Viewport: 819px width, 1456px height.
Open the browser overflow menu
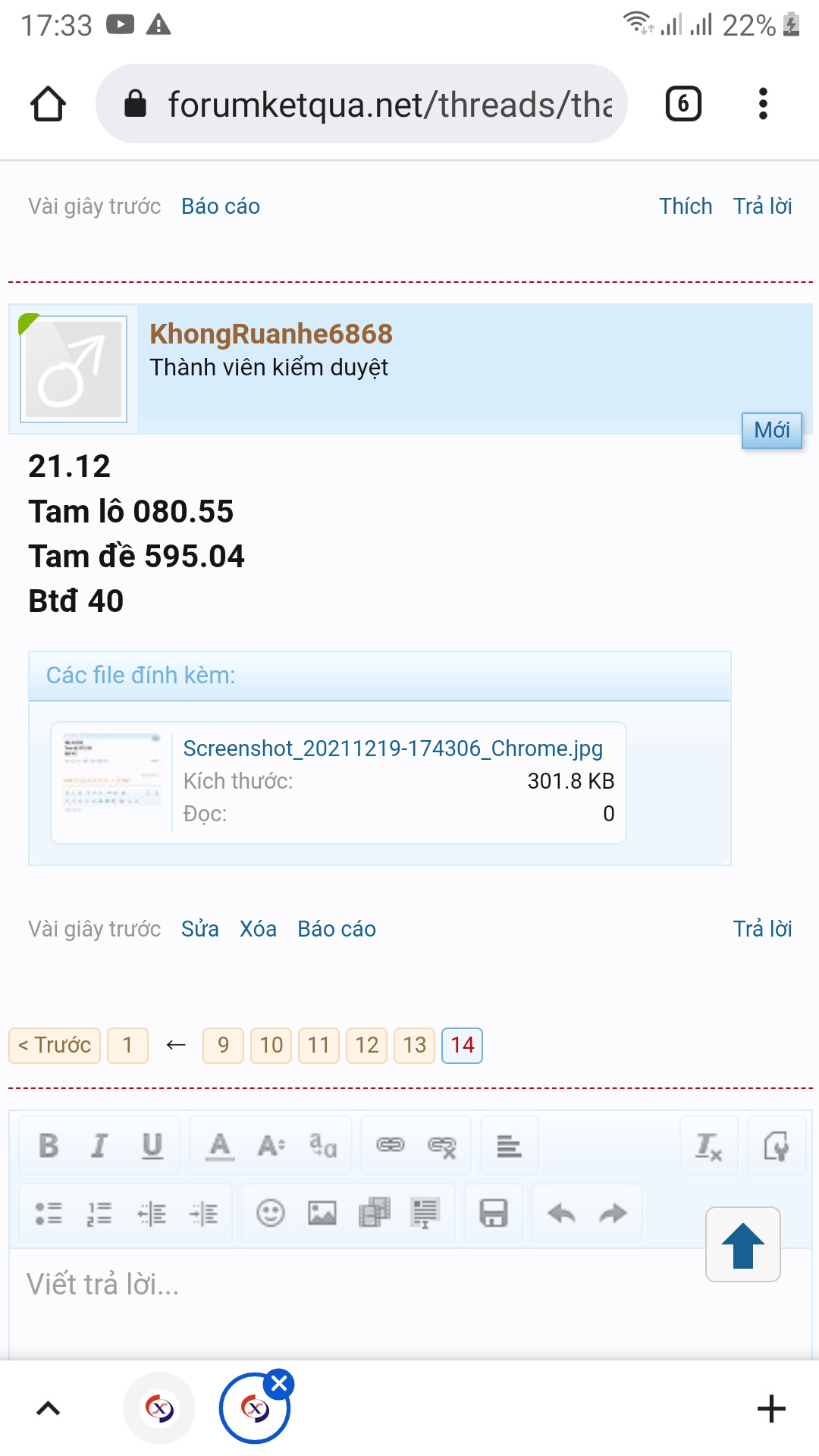pos(763,104)
